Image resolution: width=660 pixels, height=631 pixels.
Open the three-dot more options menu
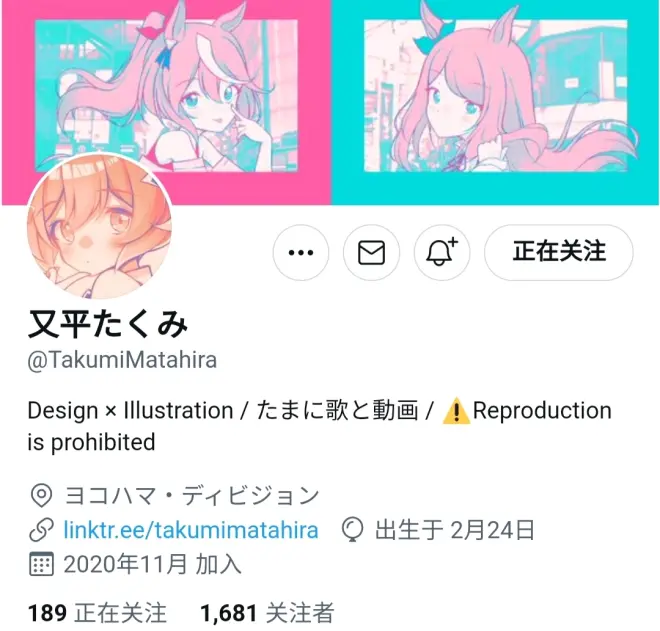click(x=300, y=253)
